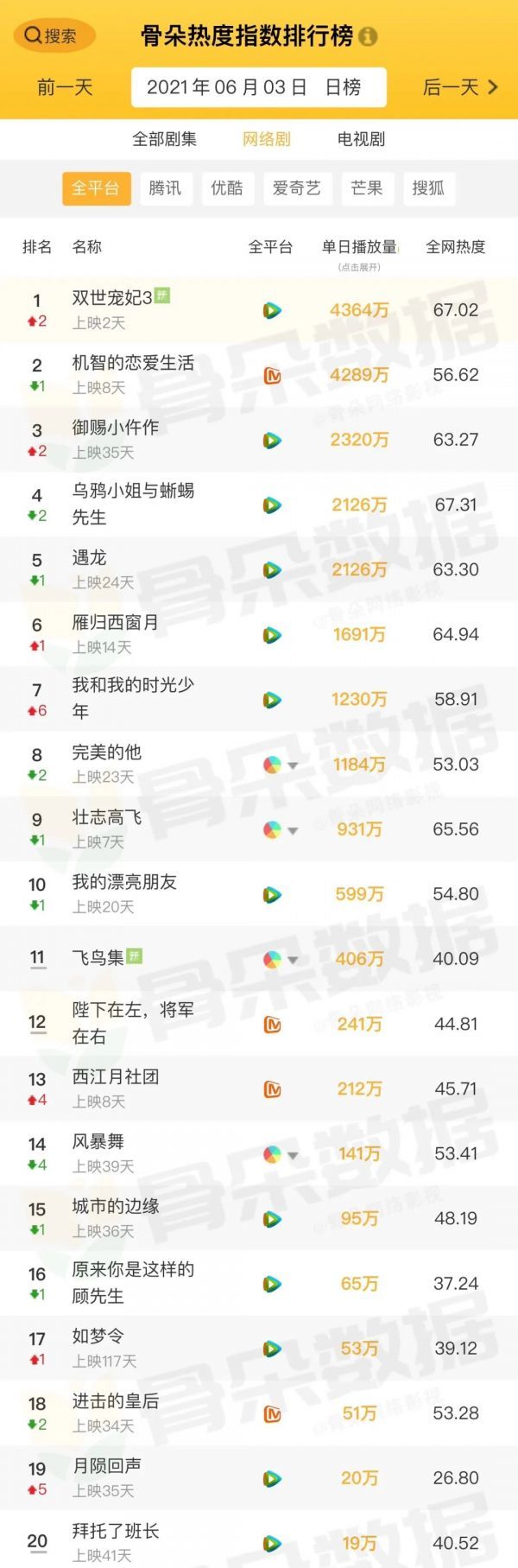
Task: Switch to the 电视剧 tab
Action: 361,139
